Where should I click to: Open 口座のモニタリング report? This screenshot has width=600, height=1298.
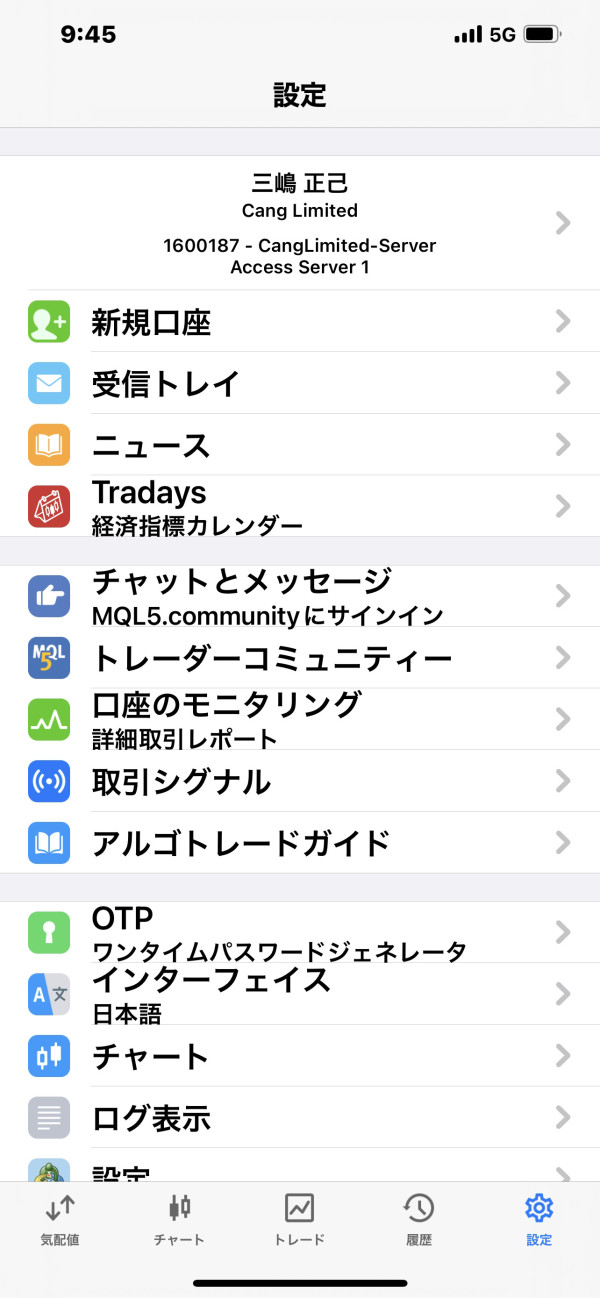[x=300, y=719]
